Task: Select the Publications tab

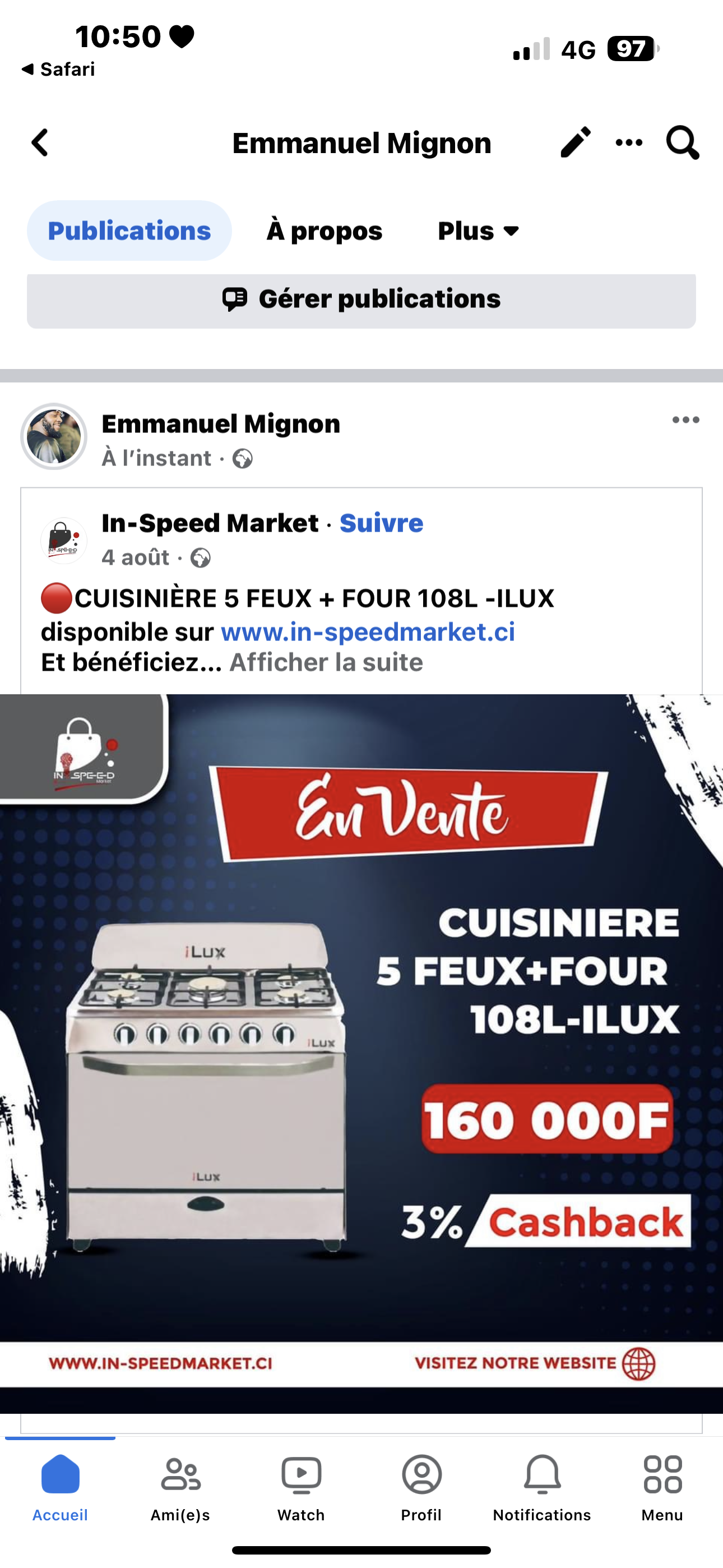Action: [129, 230]
